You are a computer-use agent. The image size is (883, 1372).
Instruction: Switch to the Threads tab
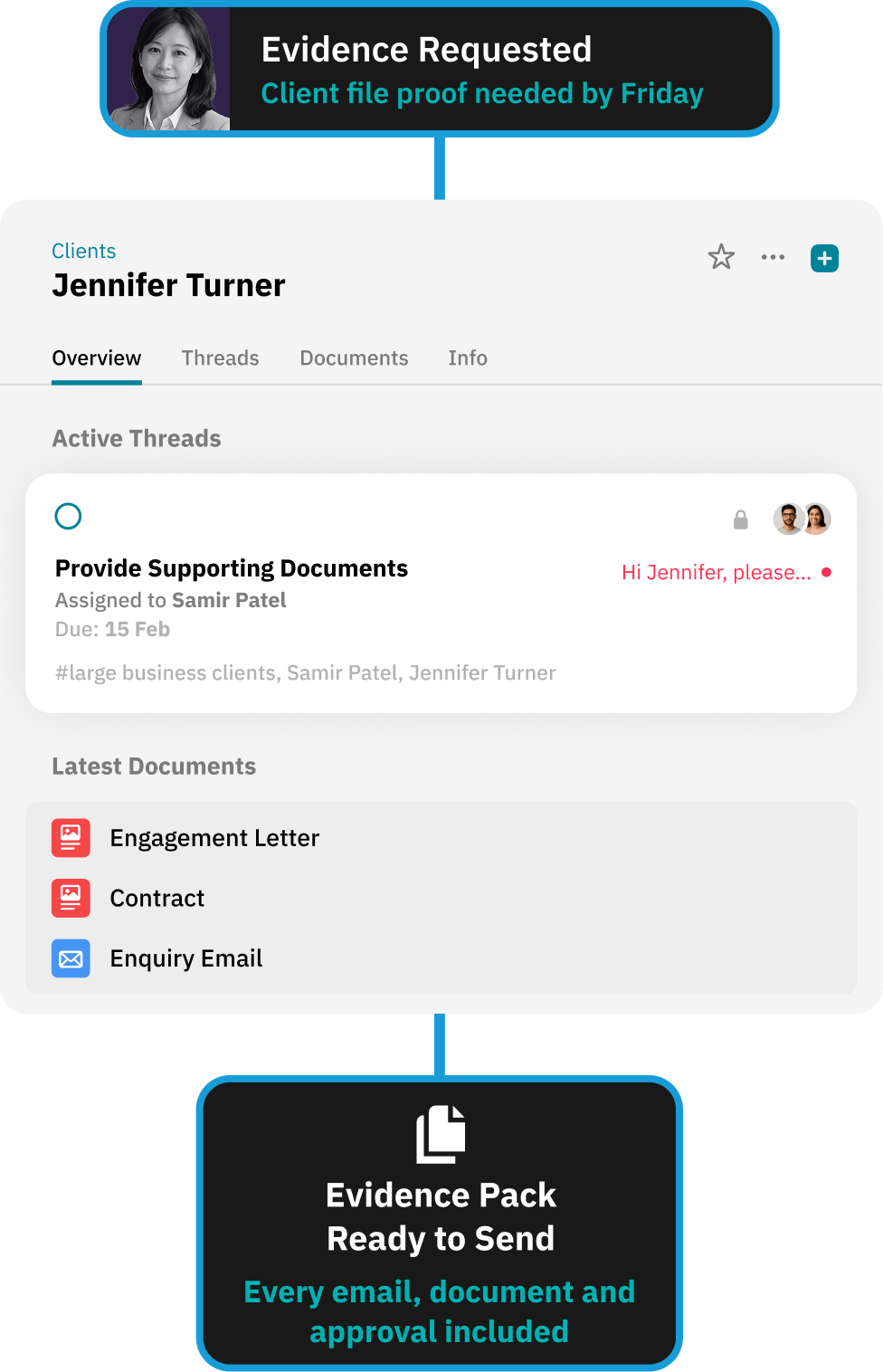pyautogui.click(x=220, y=358)
